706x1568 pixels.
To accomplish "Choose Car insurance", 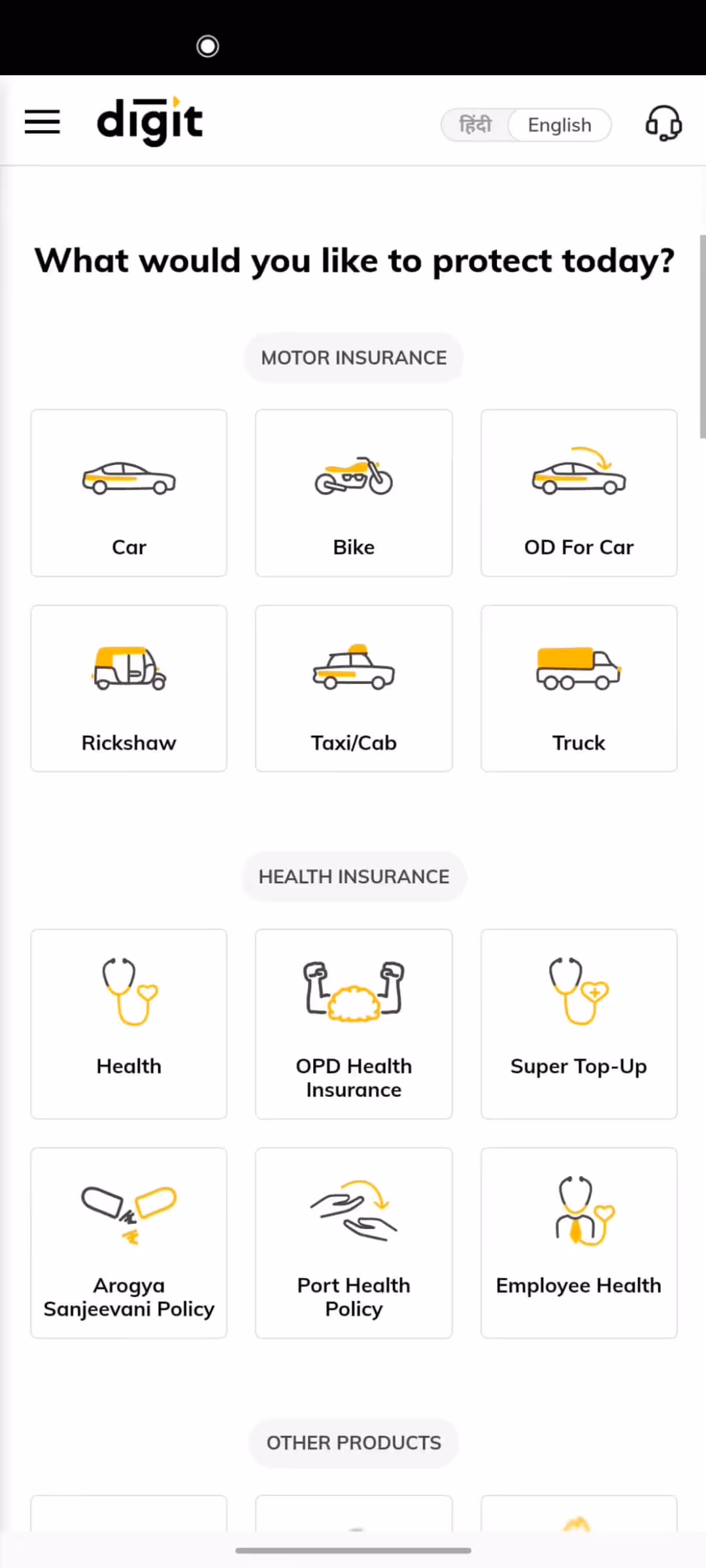I will coord(129,493).
